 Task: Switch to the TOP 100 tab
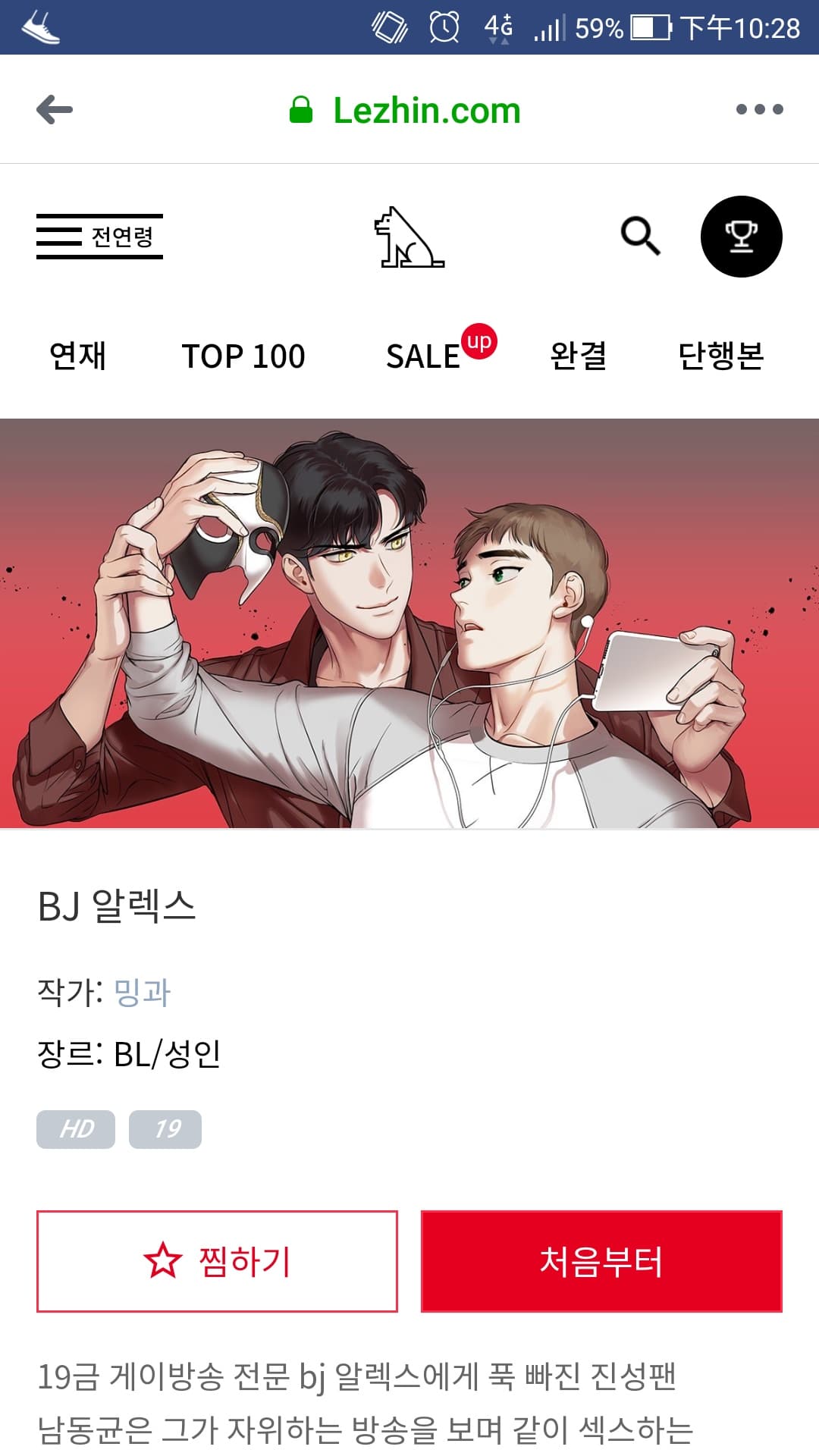click(x=243, y=356)
